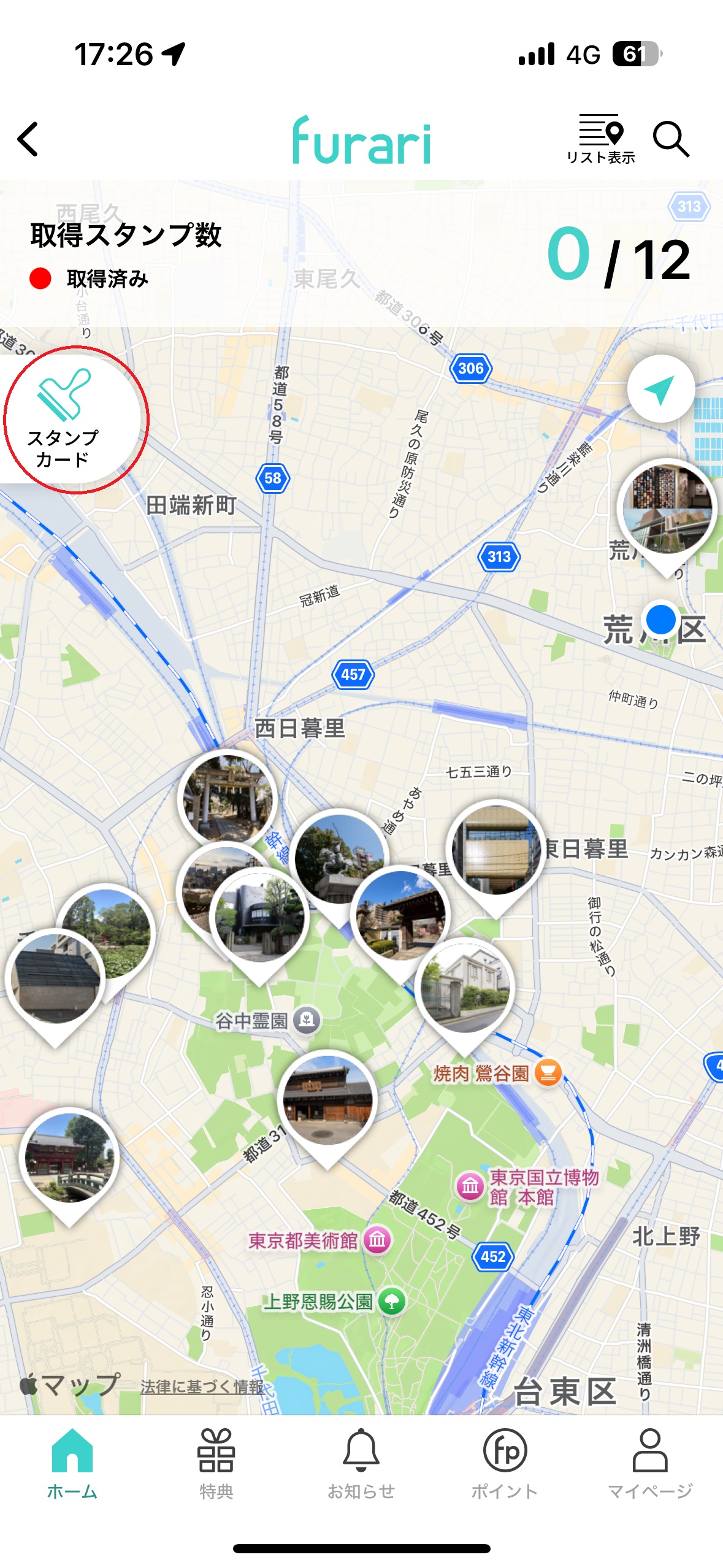The image size is (723, 1568).
Task: Open the old wooden shop photo pin
Action: point(327,1099)
